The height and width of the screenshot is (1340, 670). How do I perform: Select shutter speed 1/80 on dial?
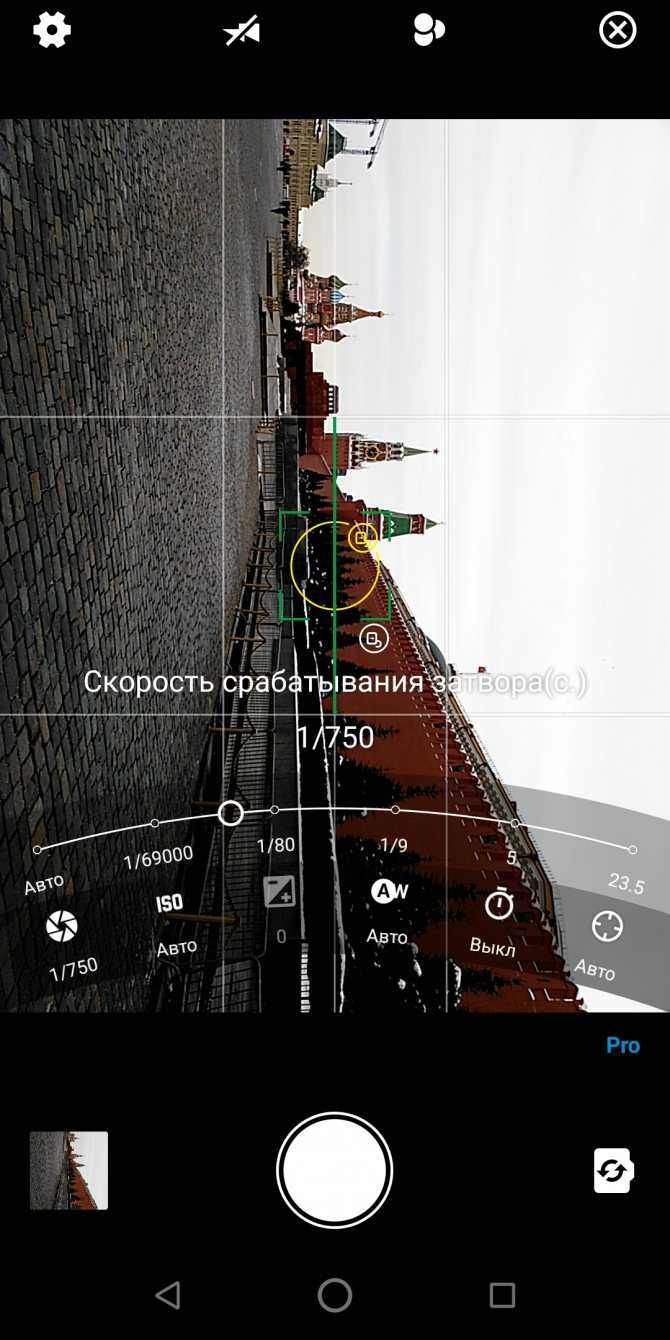274,810
